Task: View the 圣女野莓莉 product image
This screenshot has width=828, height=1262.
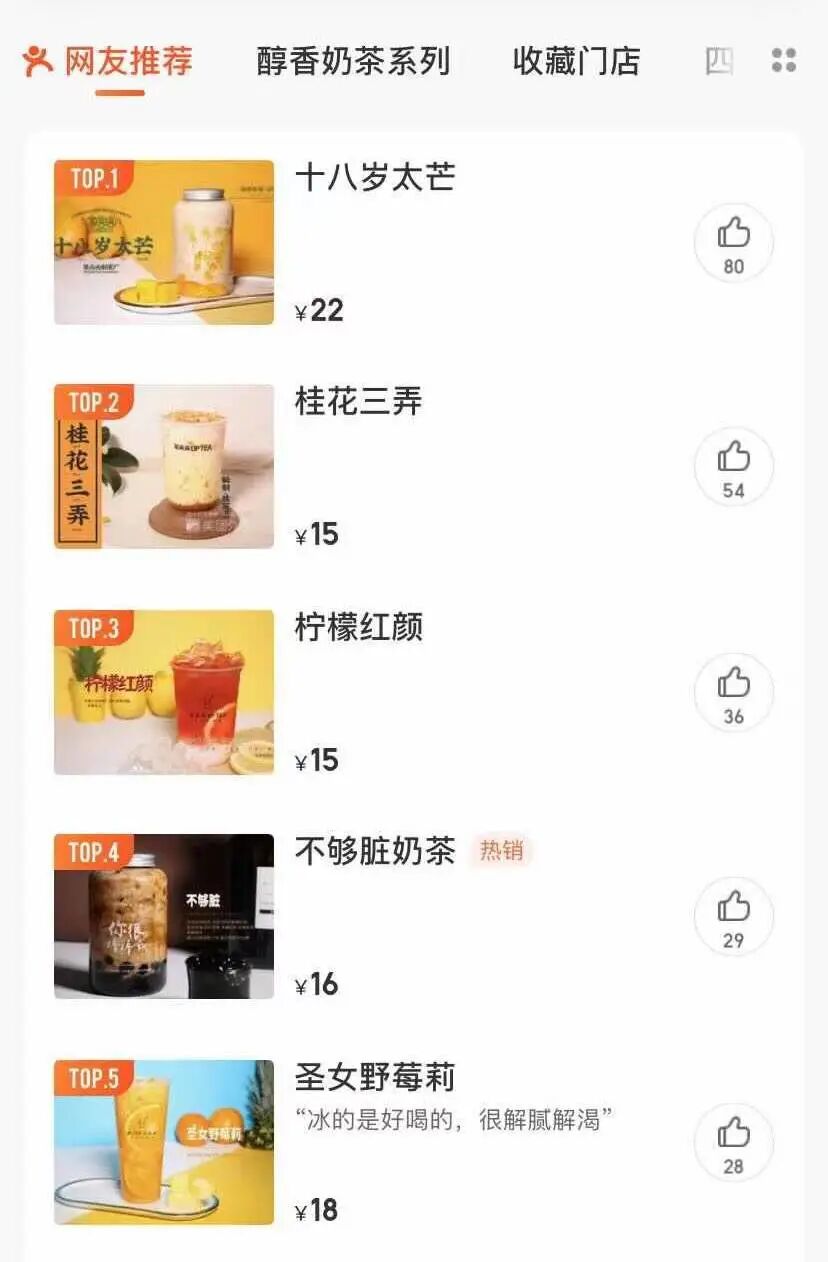Action: click(x=164, y=1142)
